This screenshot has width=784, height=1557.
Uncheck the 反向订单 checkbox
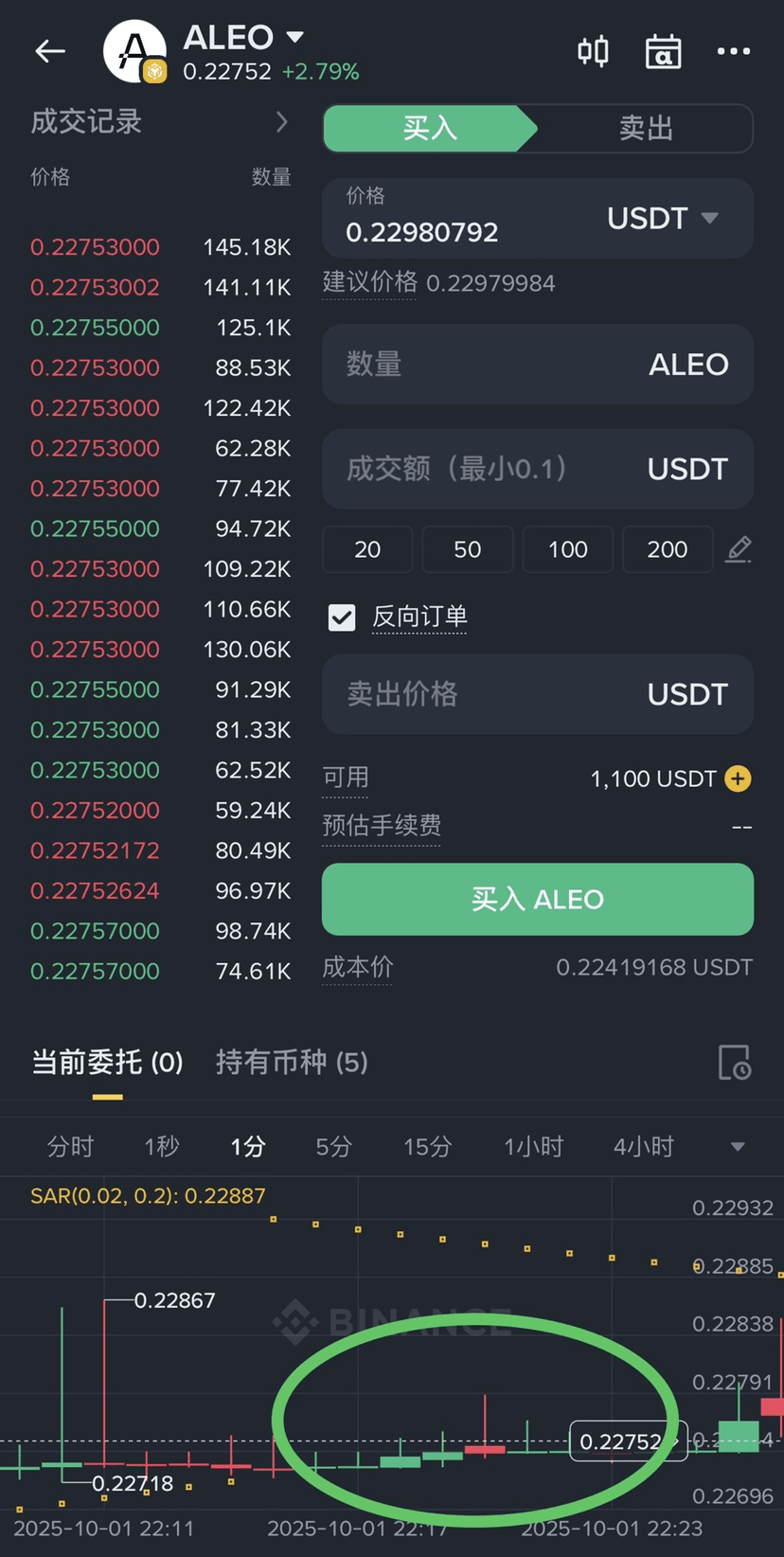(x=342, y=617)
